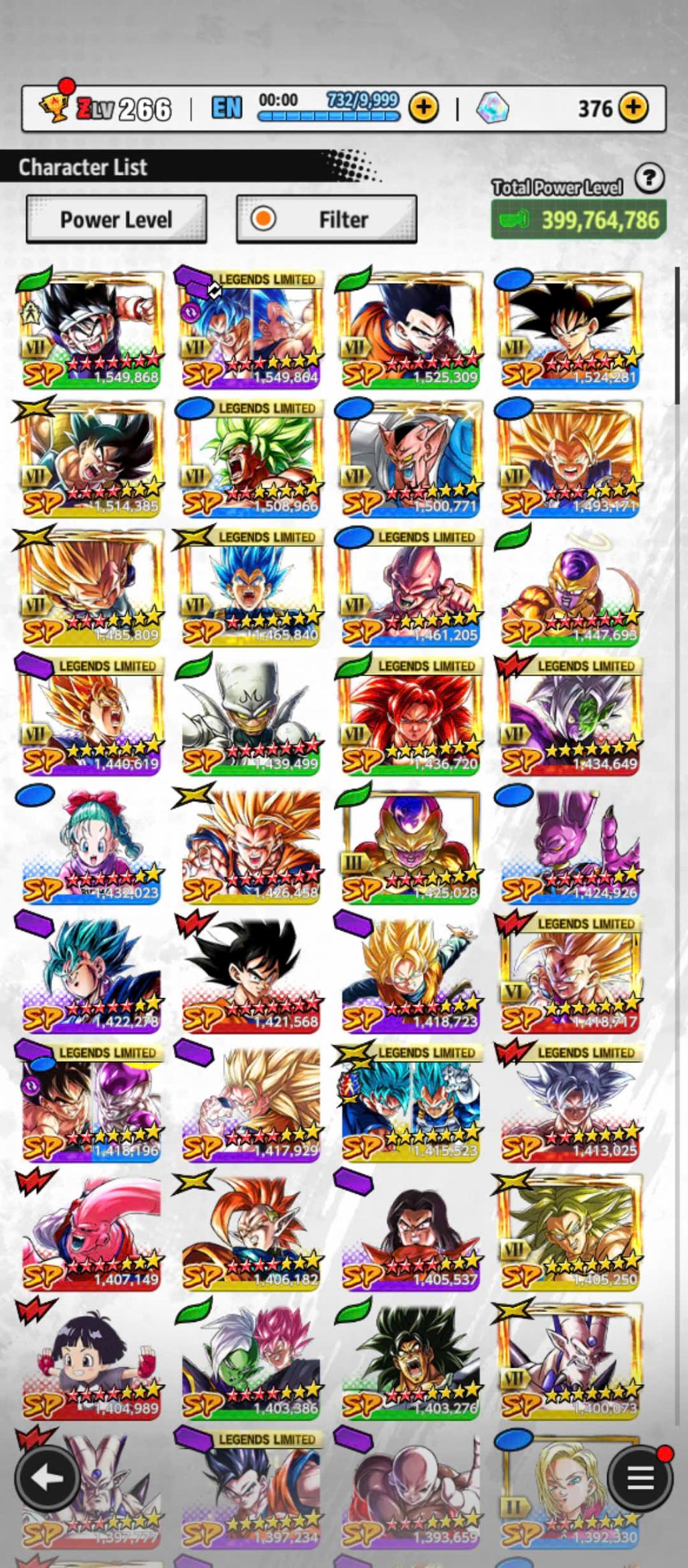Select Pan character card 1,404,989
The width and height of the screenshot is (688, 1568).
(x=90, y=1360)
